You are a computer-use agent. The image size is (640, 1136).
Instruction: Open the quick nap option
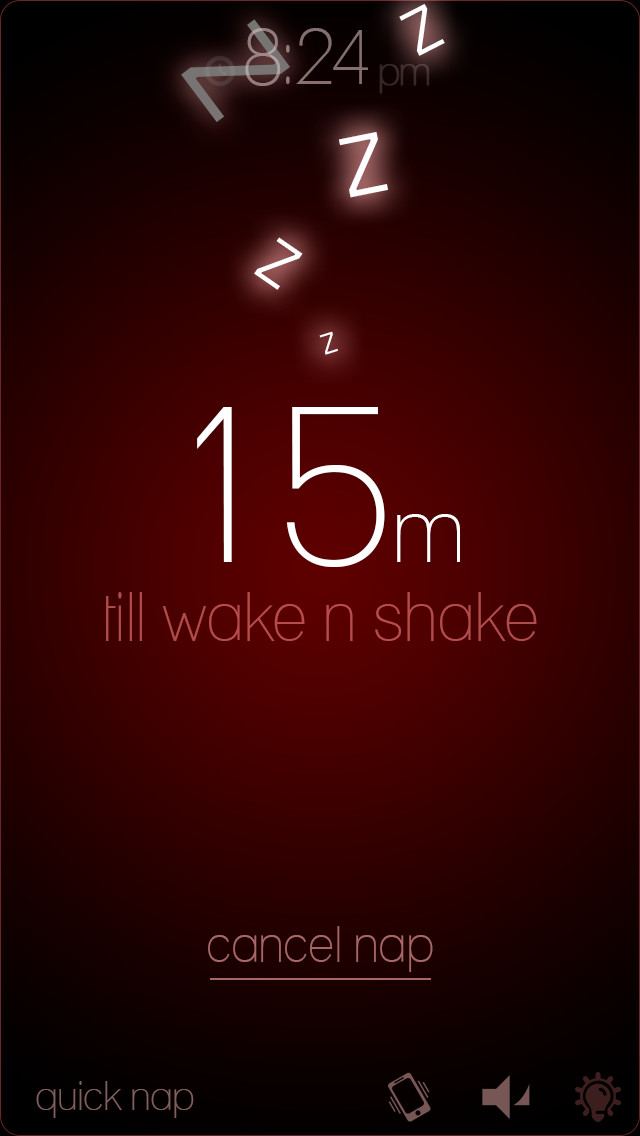click(115, 1097)
